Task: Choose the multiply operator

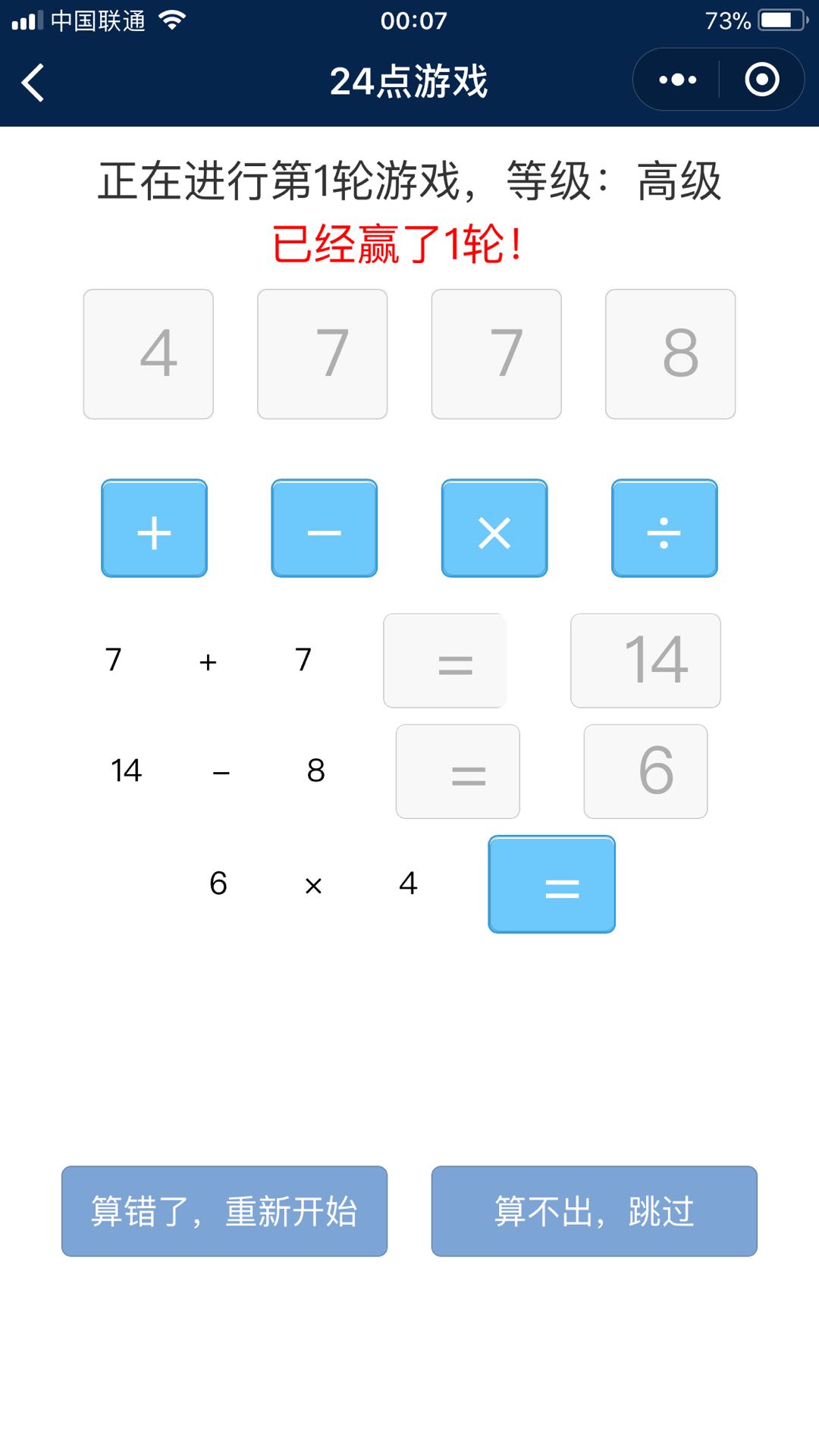Action: [494, 529]
